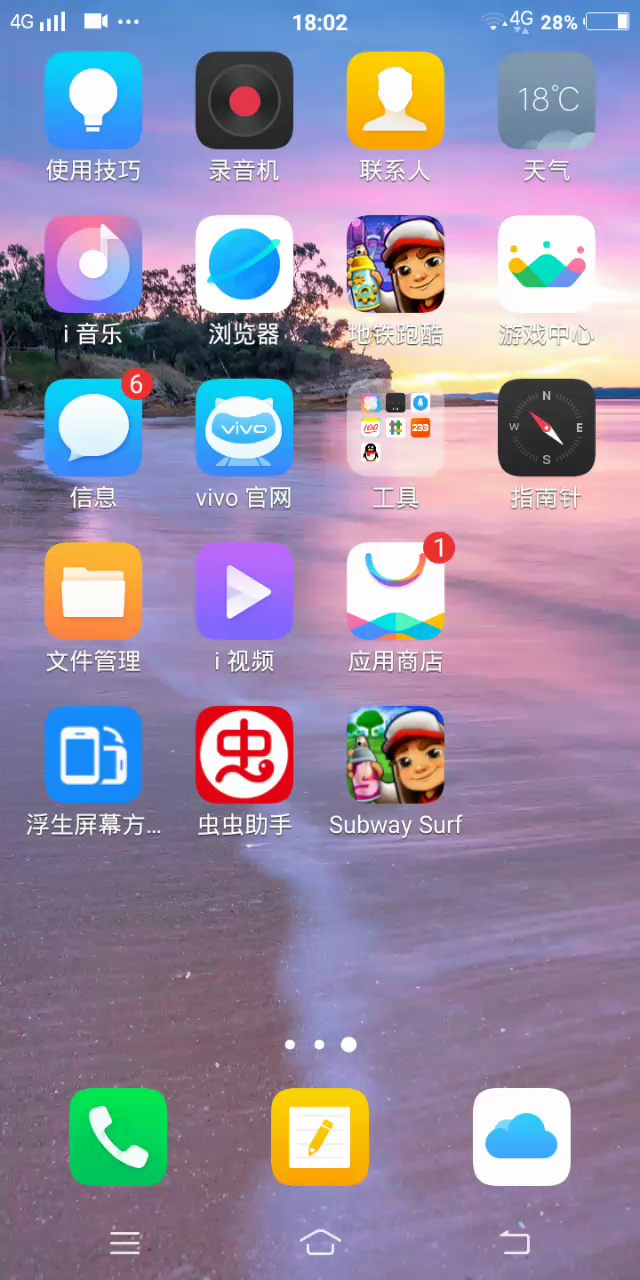This screenshot has height=1280, width=640.
Task: Open 游戏中心 game center
Action: pos(546,264)
